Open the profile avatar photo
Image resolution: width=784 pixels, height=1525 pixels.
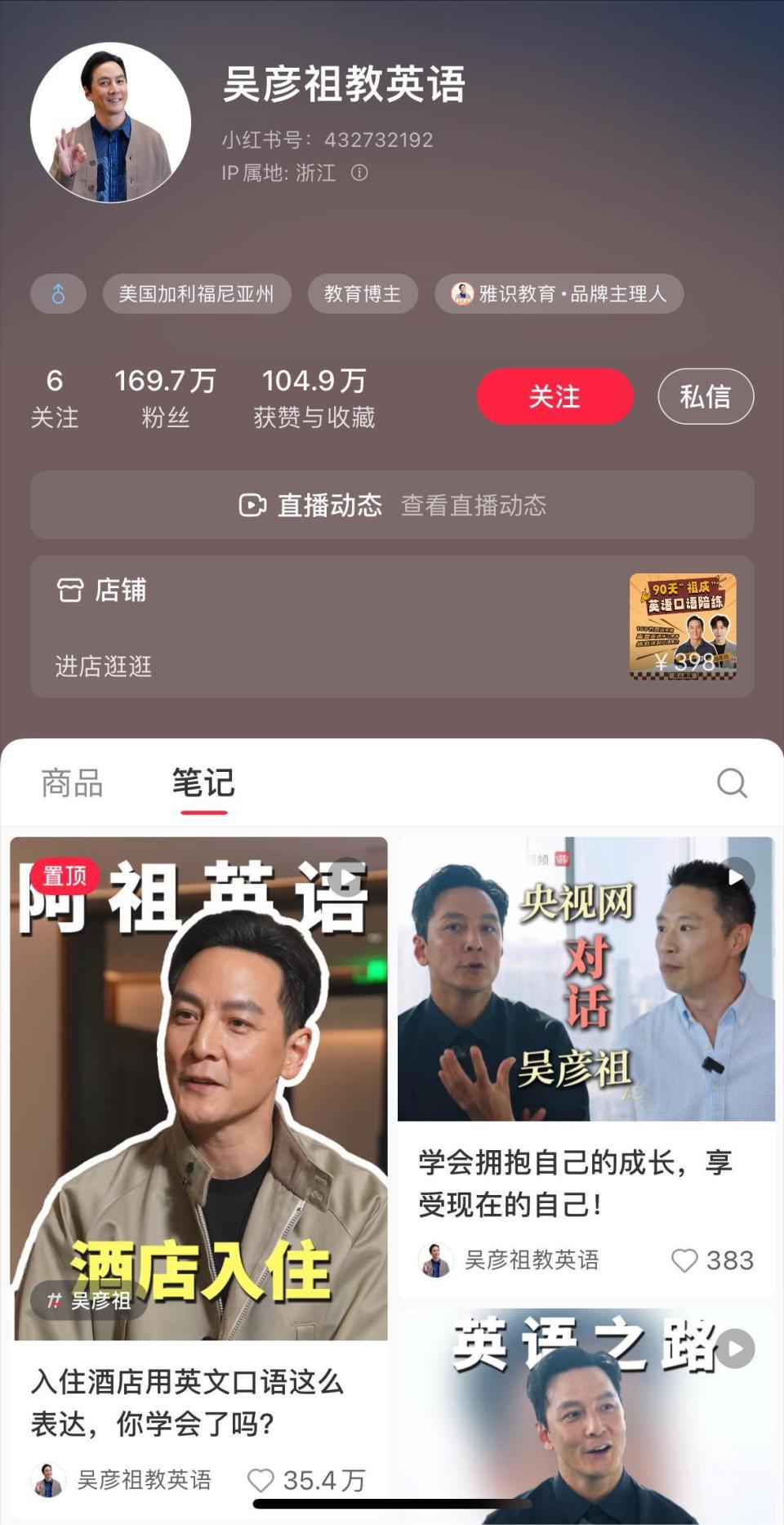point(111,123)
